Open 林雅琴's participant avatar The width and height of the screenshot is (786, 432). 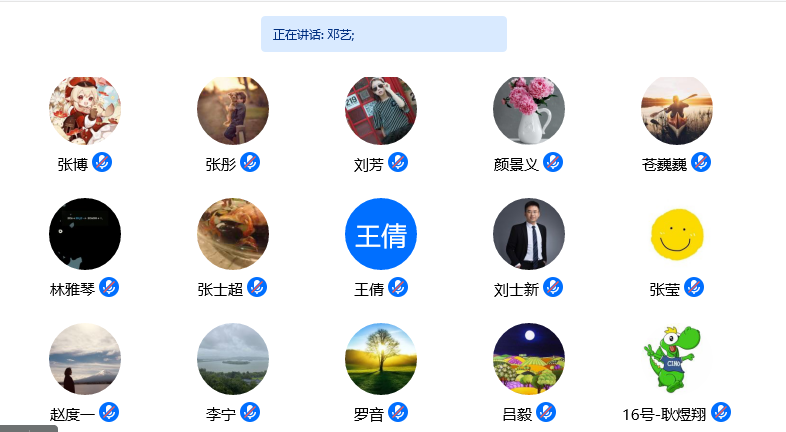coord(85,234)
